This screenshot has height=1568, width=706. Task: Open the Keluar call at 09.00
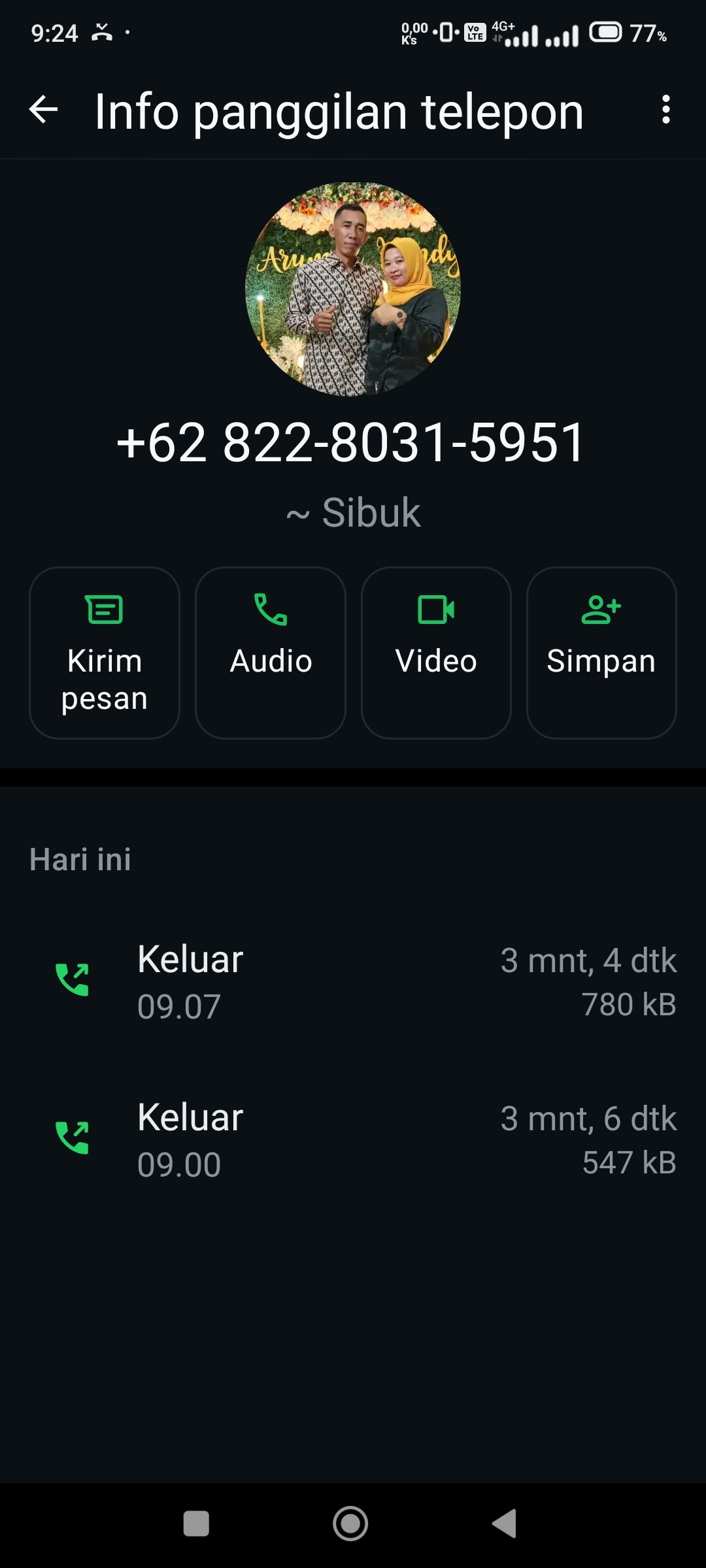click(353, 1139)
